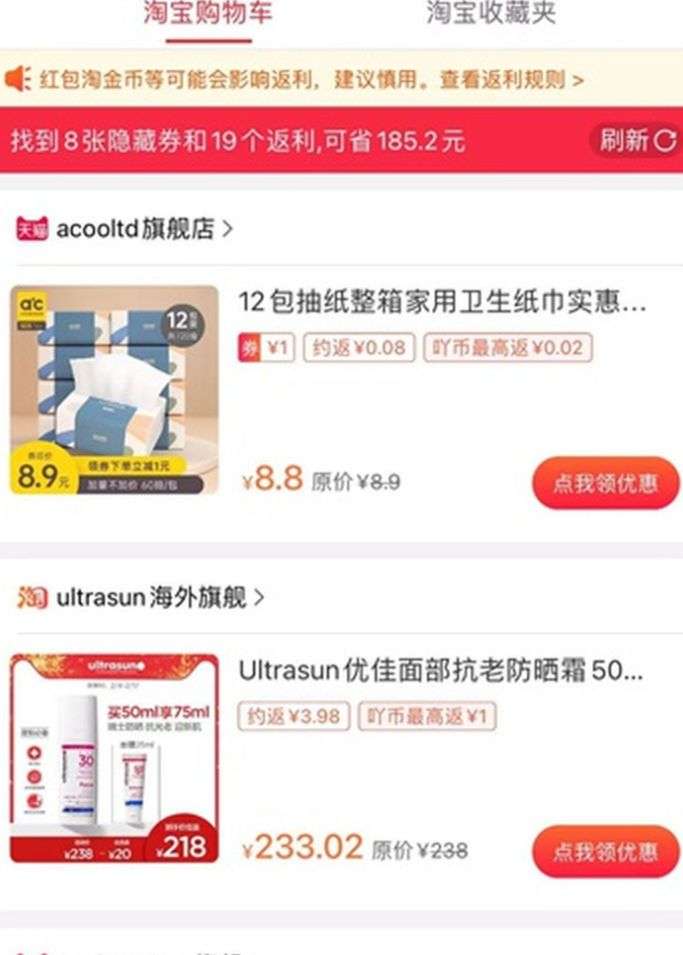The image size is (683, 955).
Task: Open the acooltd旗舰店 store page
Action: click(135, 229)
